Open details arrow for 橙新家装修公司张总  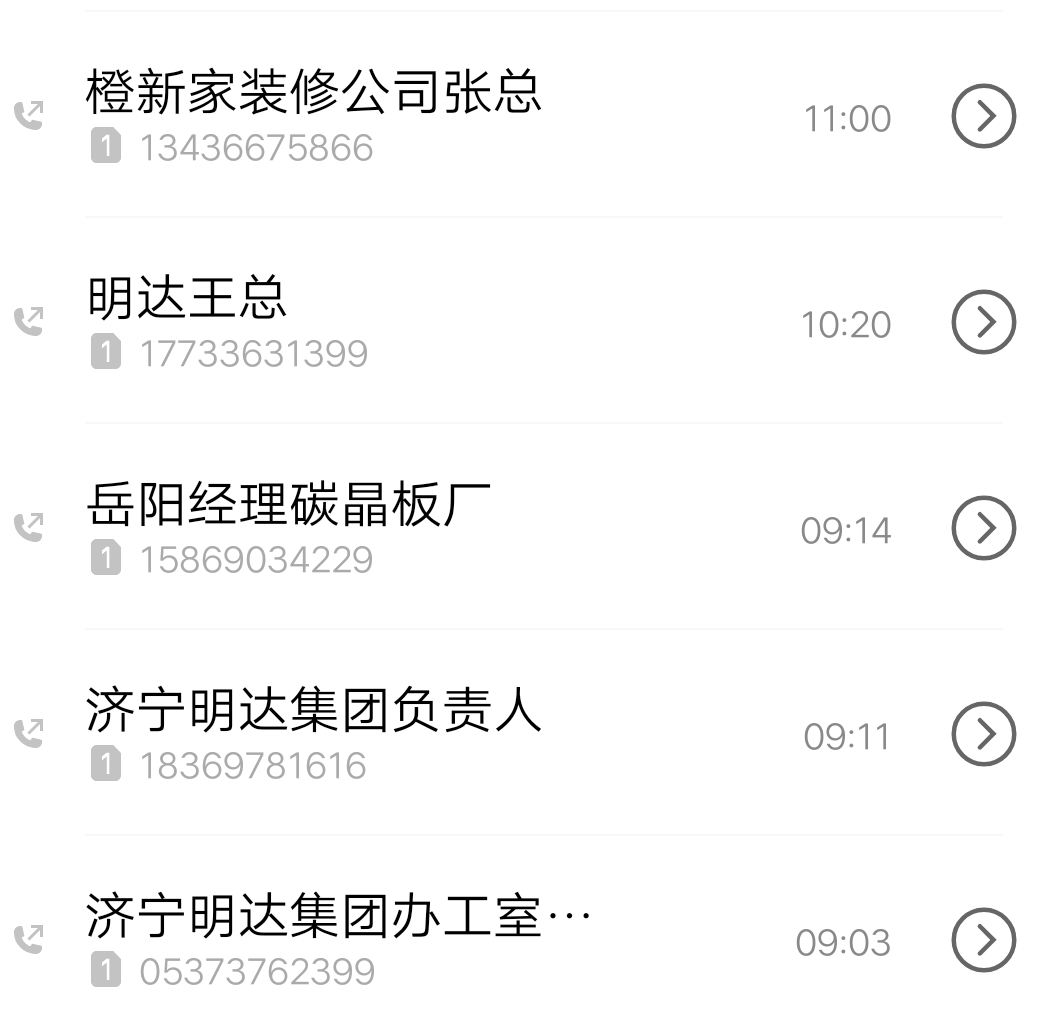[x=983, y=117]
